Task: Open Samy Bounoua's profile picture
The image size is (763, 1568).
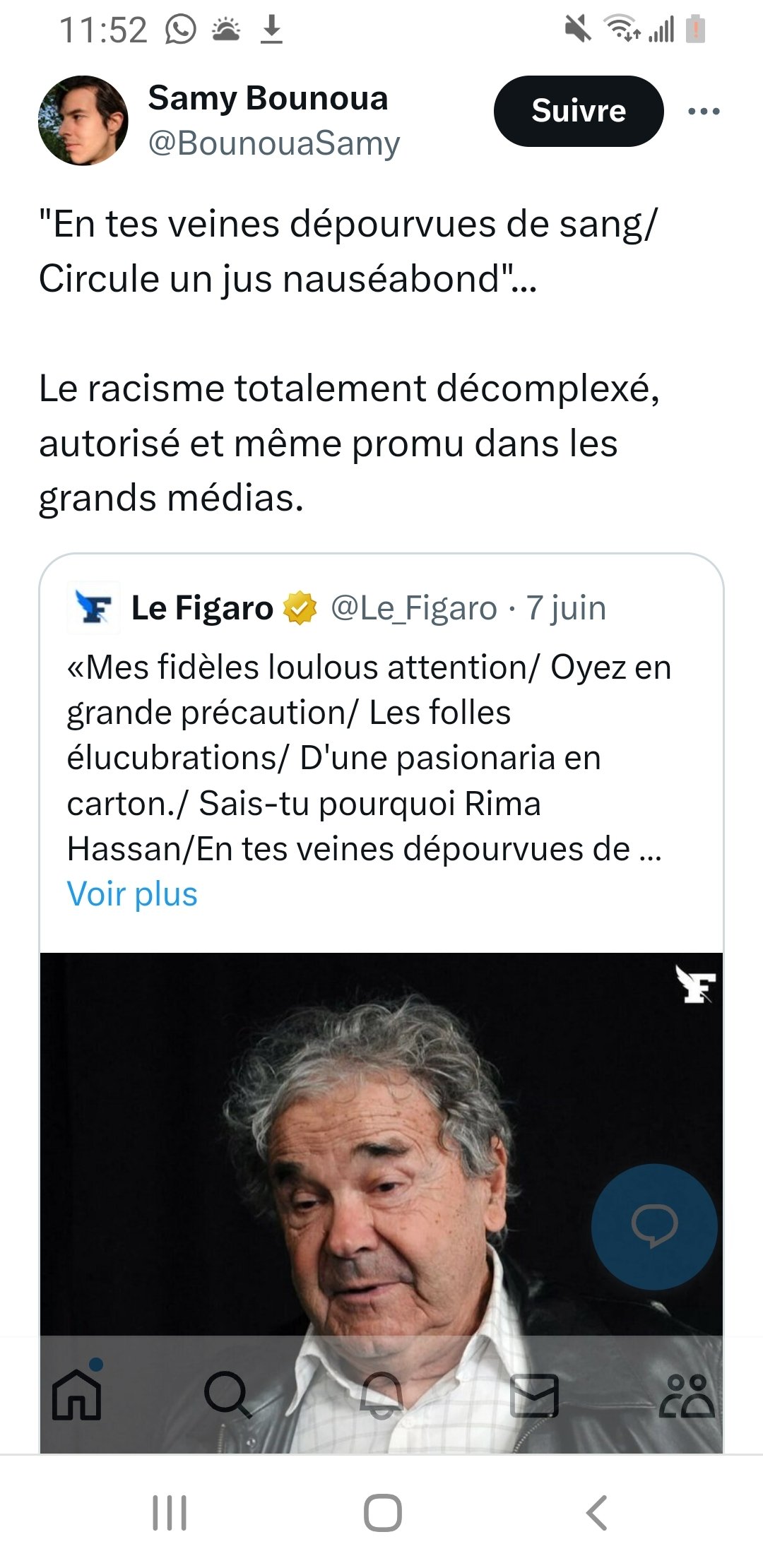Action: 83,121
